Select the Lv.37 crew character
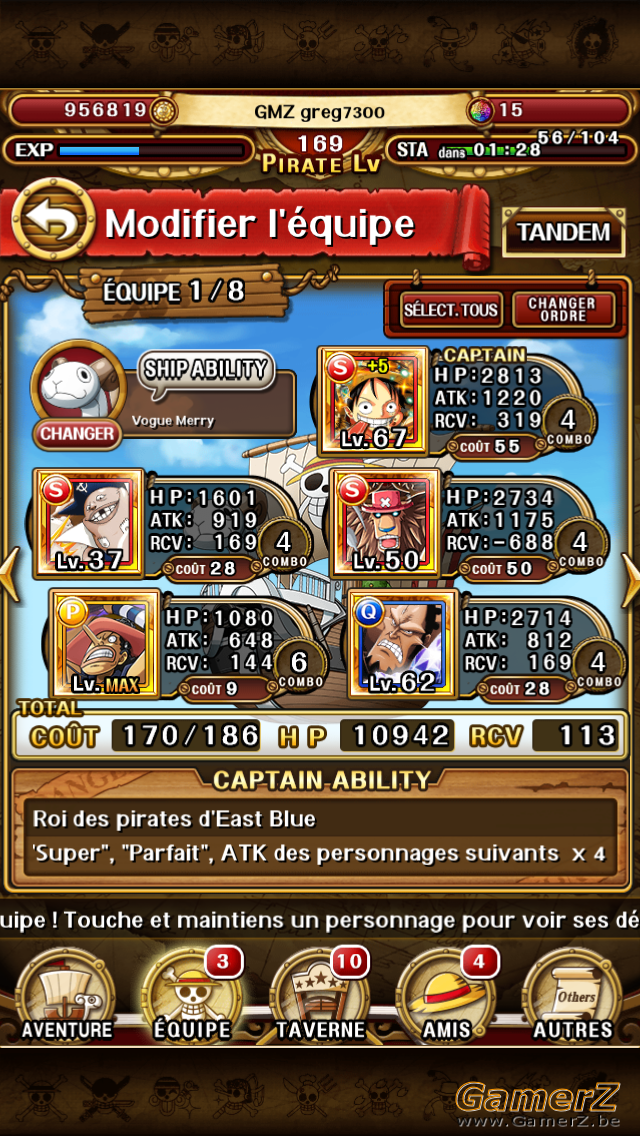Viewport: 640px width, 1136px height. [x=89, y=521]
